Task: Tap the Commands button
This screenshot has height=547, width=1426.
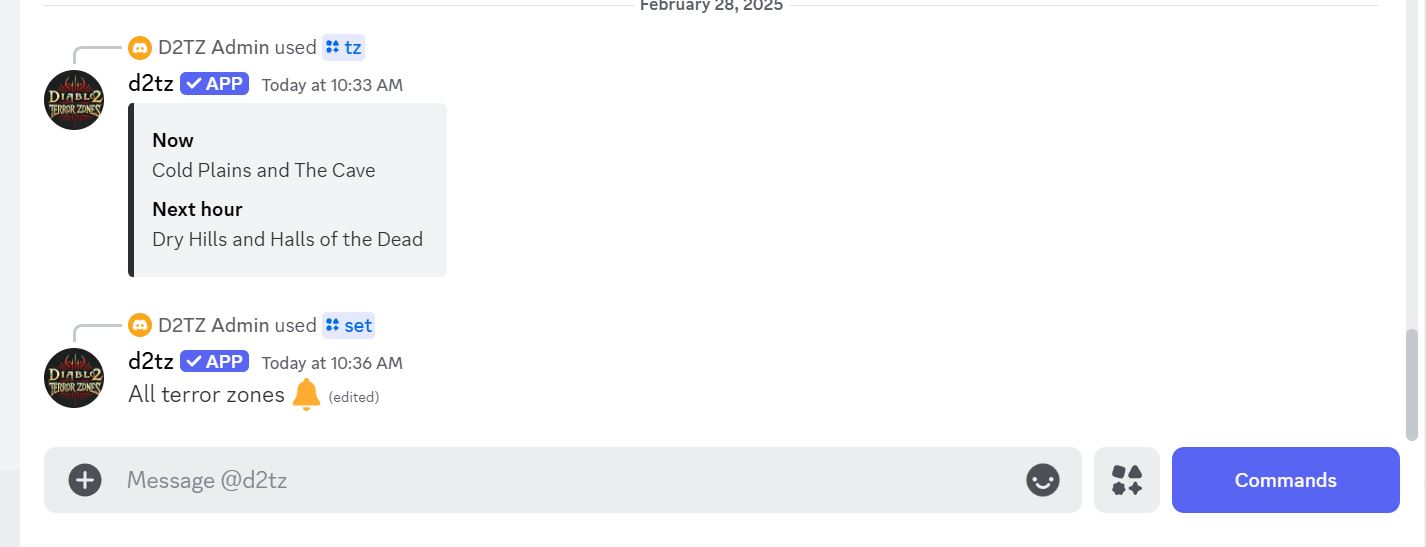Action: pyautogui.click(x=1285, y=480)
